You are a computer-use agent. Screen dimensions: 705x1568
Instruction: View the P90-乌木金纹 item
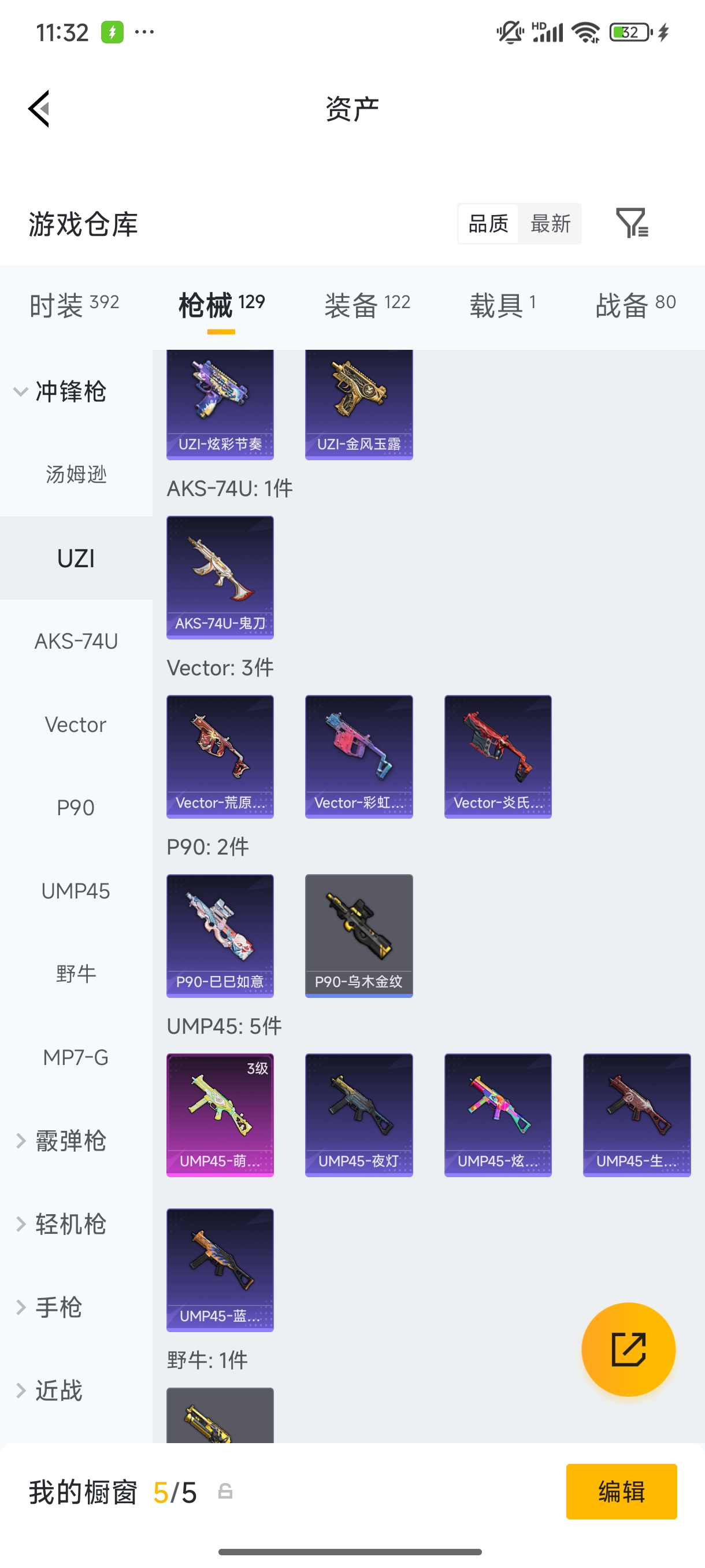(359, 936)
